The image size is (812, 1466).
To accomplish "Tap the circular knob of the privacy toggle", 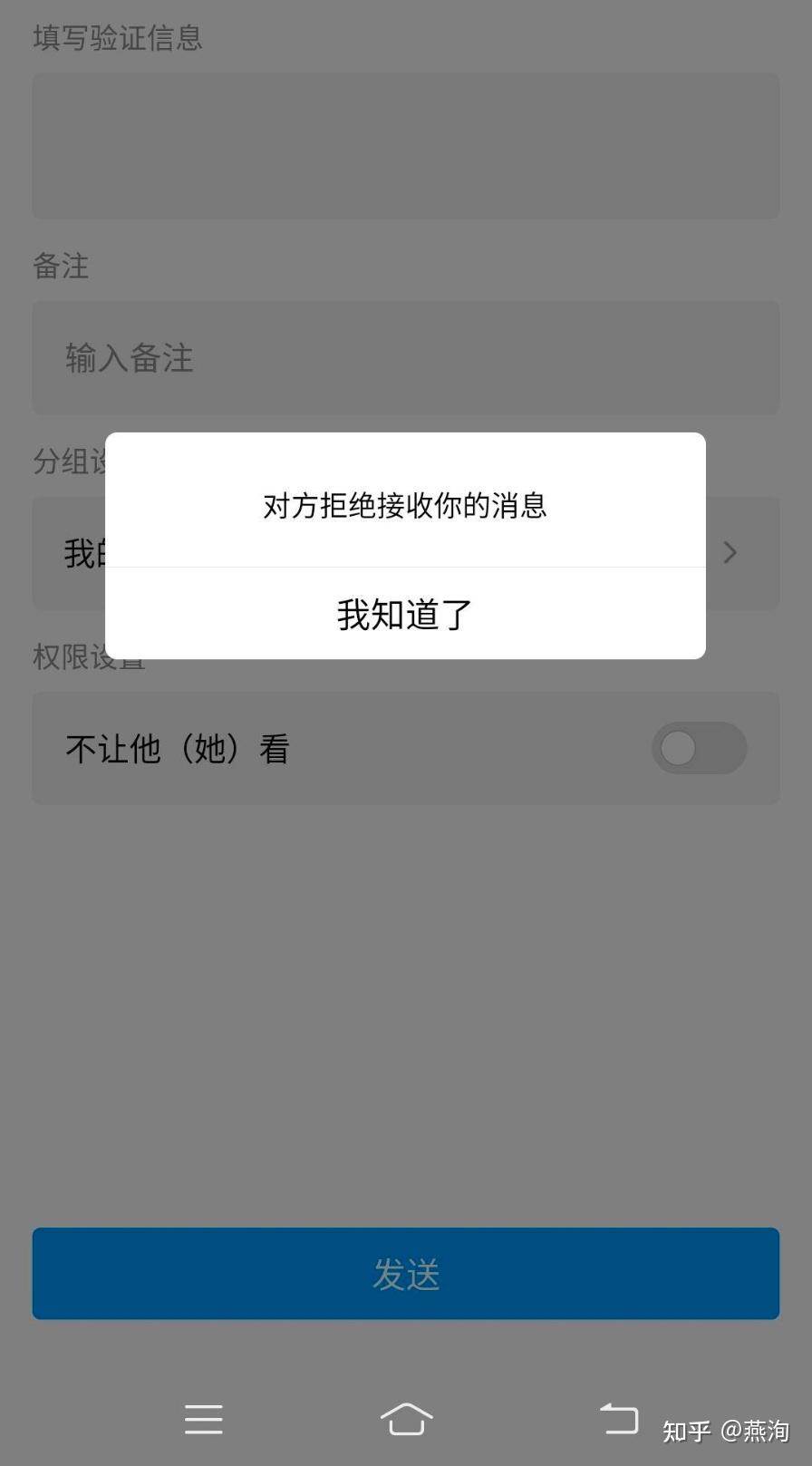I will 678,748.
